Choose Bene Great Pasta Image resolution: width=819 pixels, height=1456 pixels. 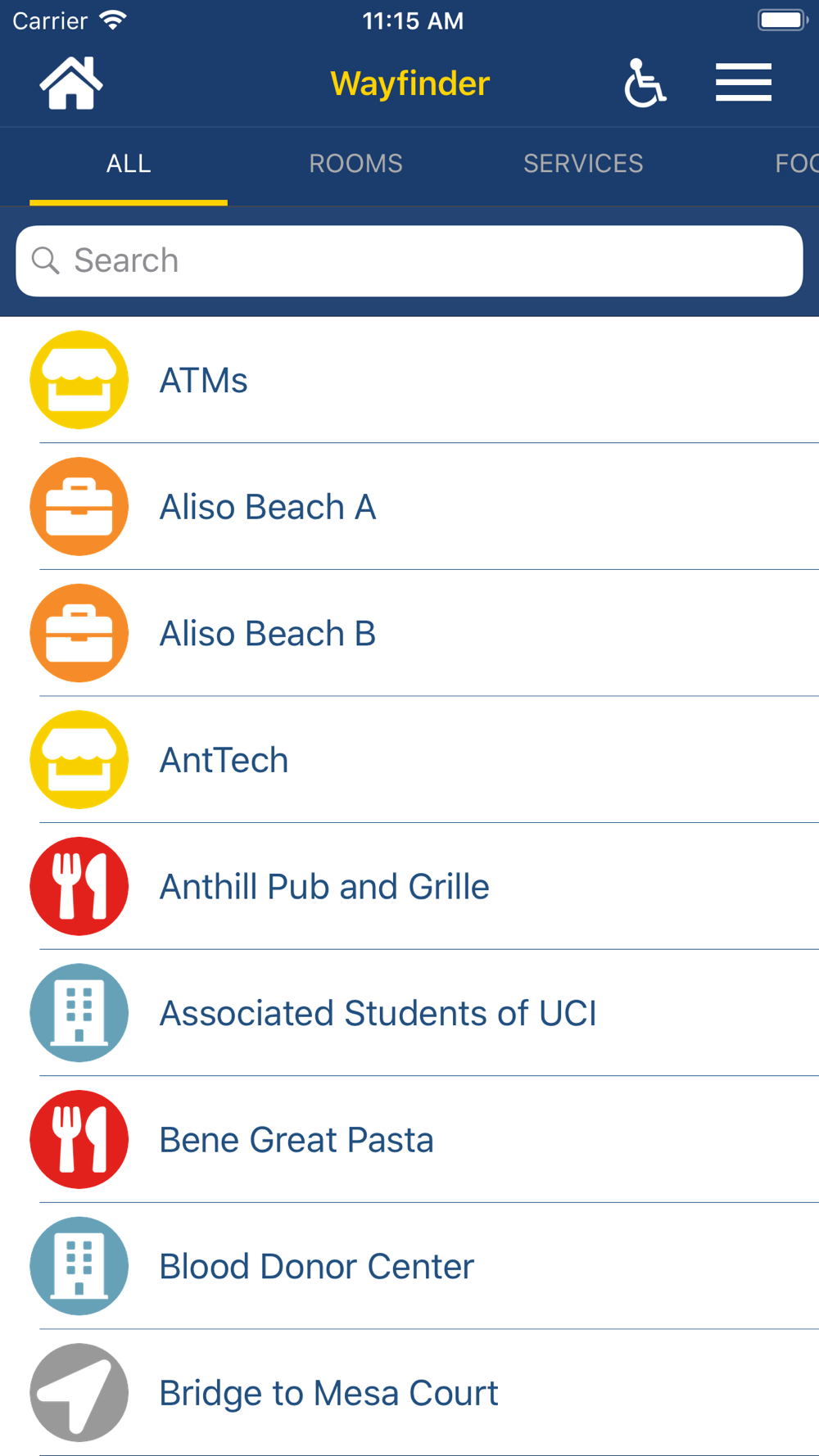pyautogui.click(x=409, y=1139)
